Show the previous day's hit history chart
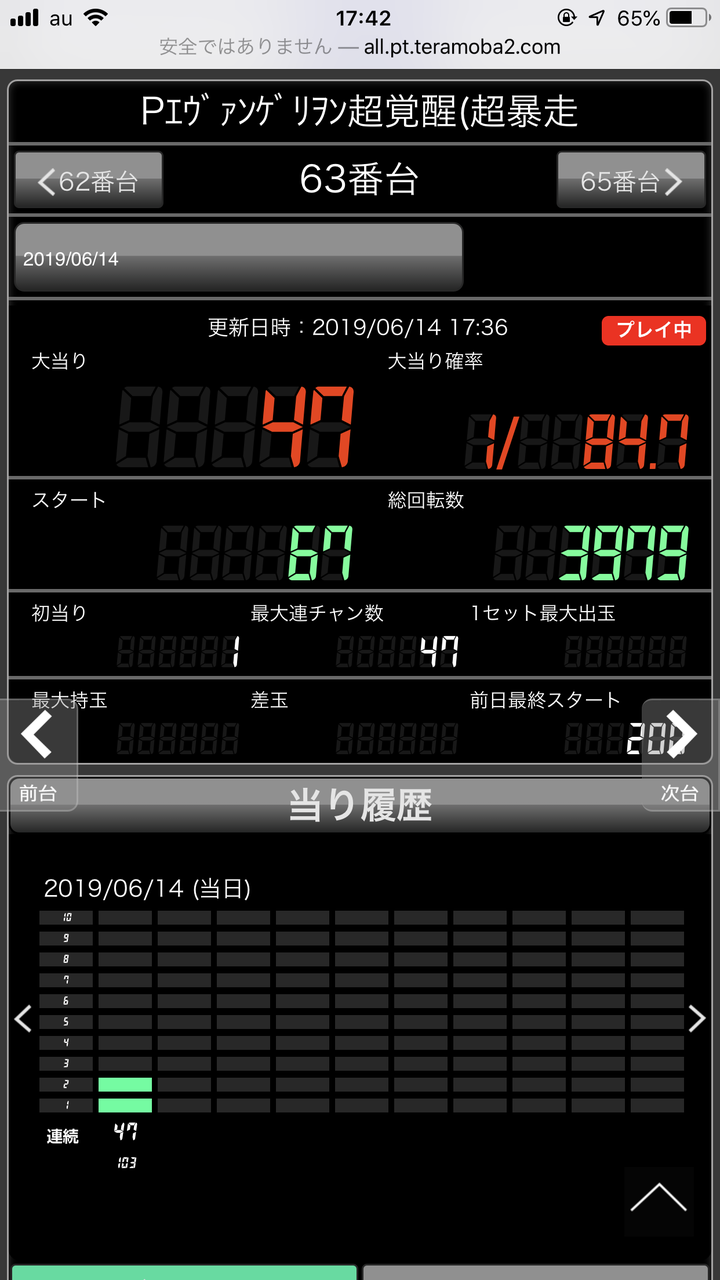Screen dimensions: 720x1280 [x=23, y=1019]
